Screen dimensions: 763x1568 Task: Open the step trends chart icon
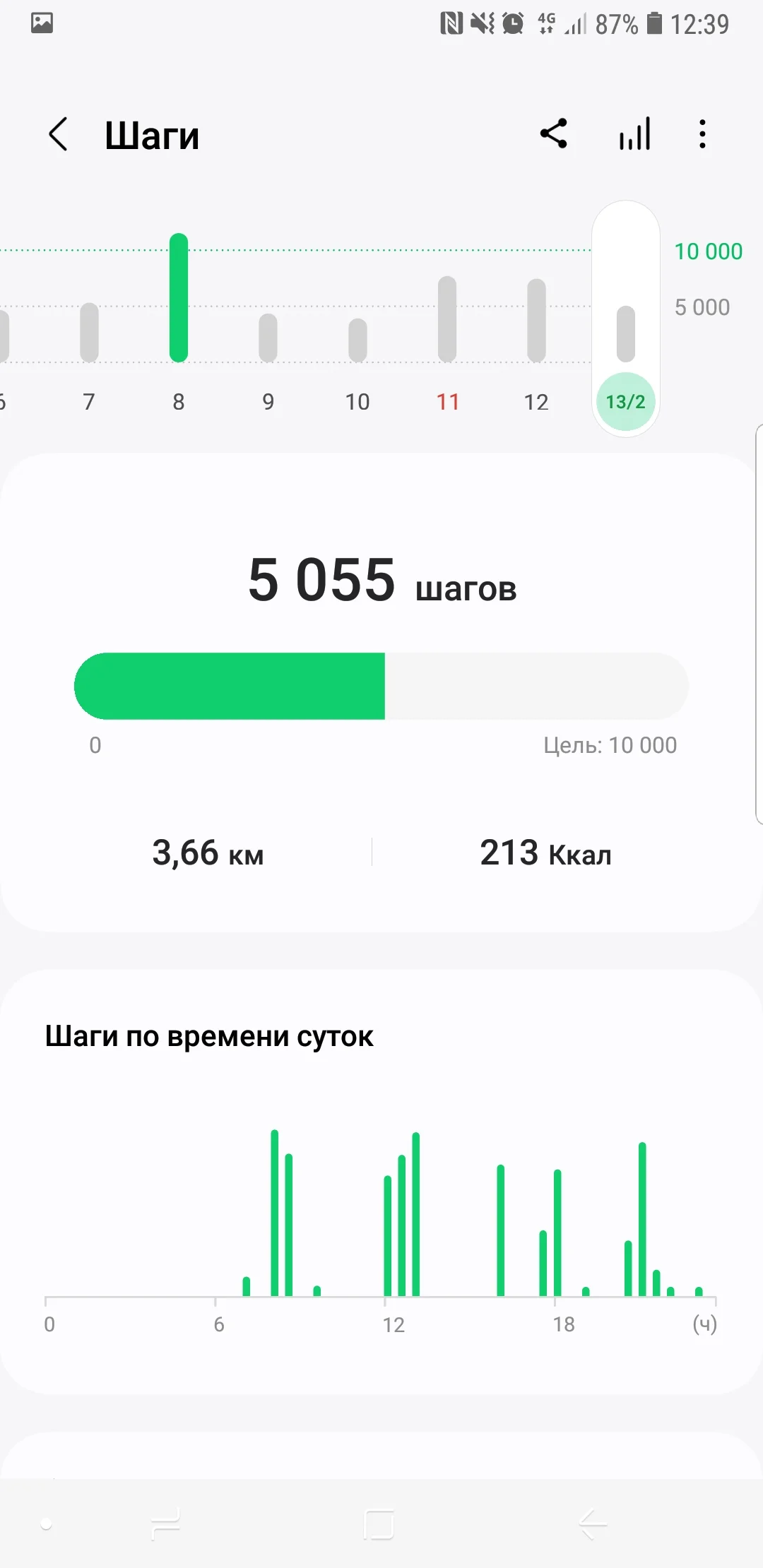coord(634,133)
